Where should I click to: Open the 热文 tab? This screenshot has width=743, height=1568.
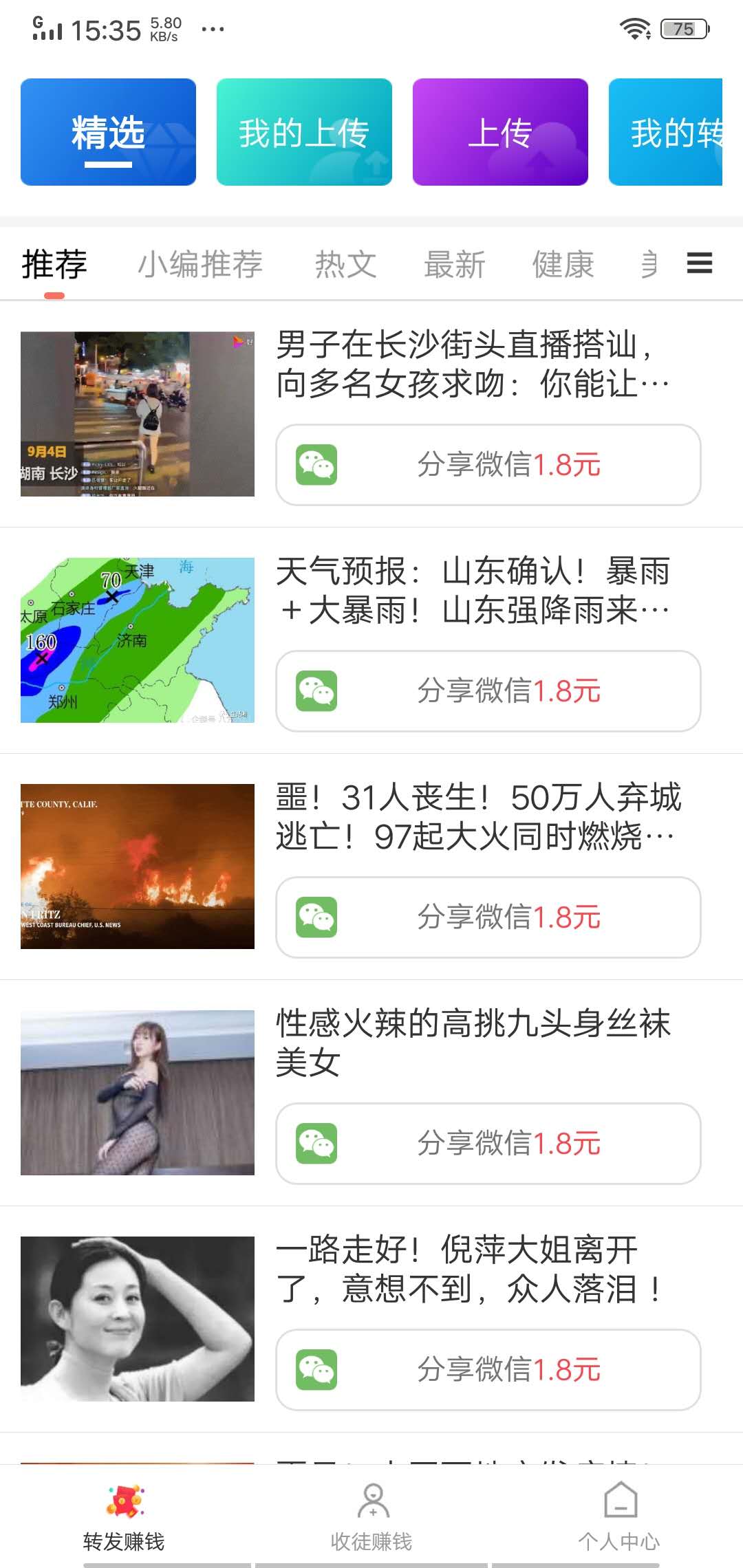347,263
